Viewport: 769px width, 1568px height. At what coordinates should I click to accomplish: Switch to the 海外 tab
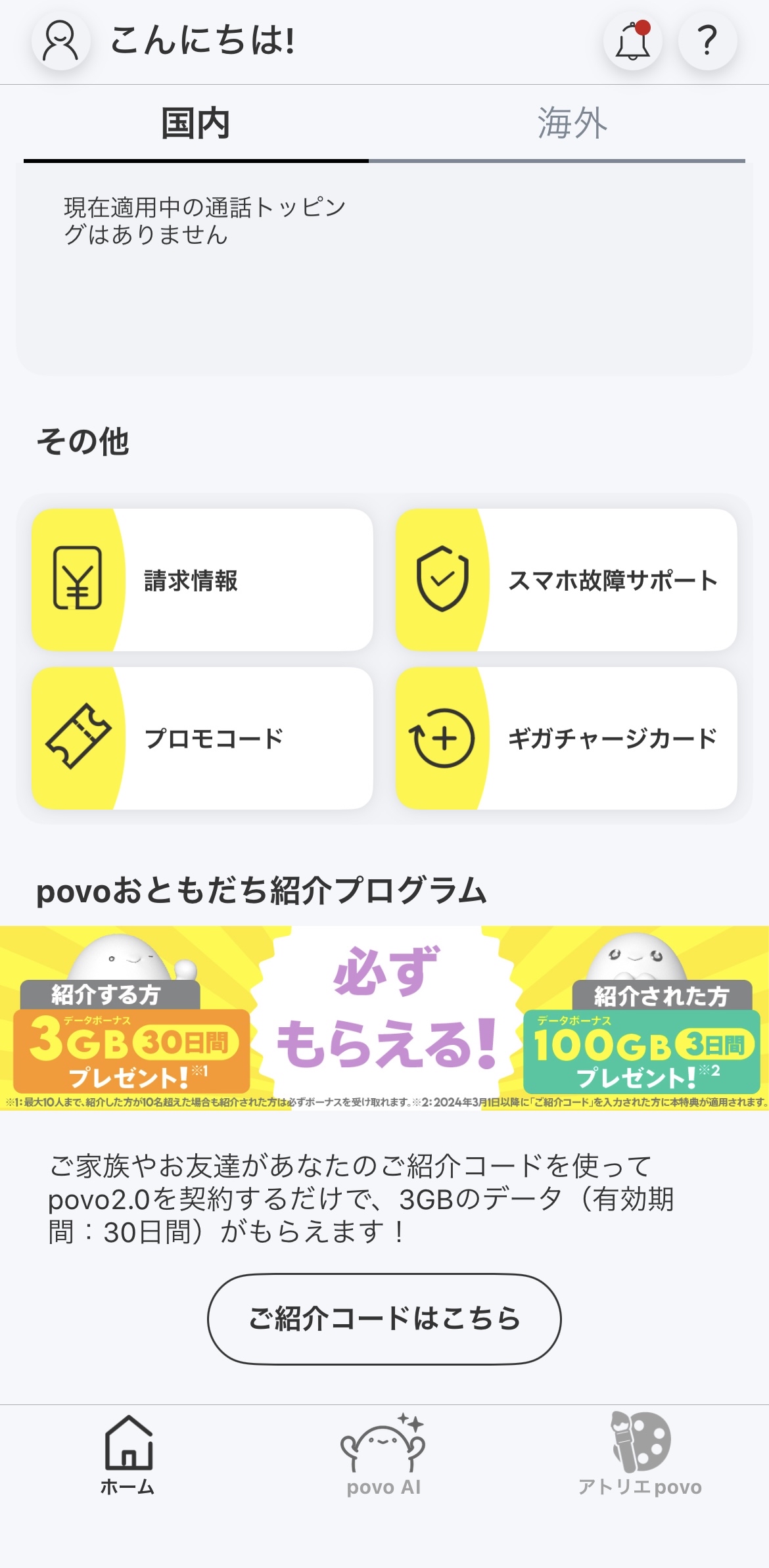(572, 124)
